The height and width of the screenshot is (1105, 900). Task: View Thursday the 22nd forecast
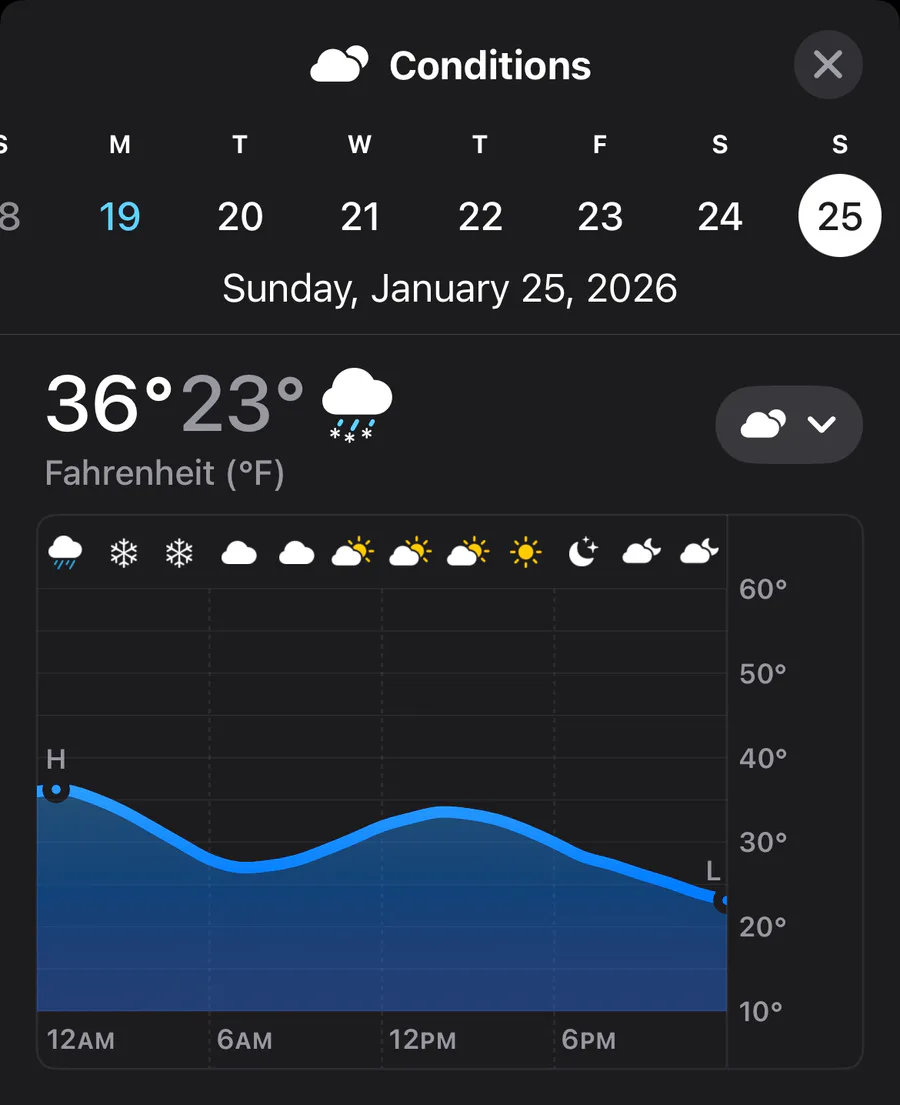click(x=480, y=216)
